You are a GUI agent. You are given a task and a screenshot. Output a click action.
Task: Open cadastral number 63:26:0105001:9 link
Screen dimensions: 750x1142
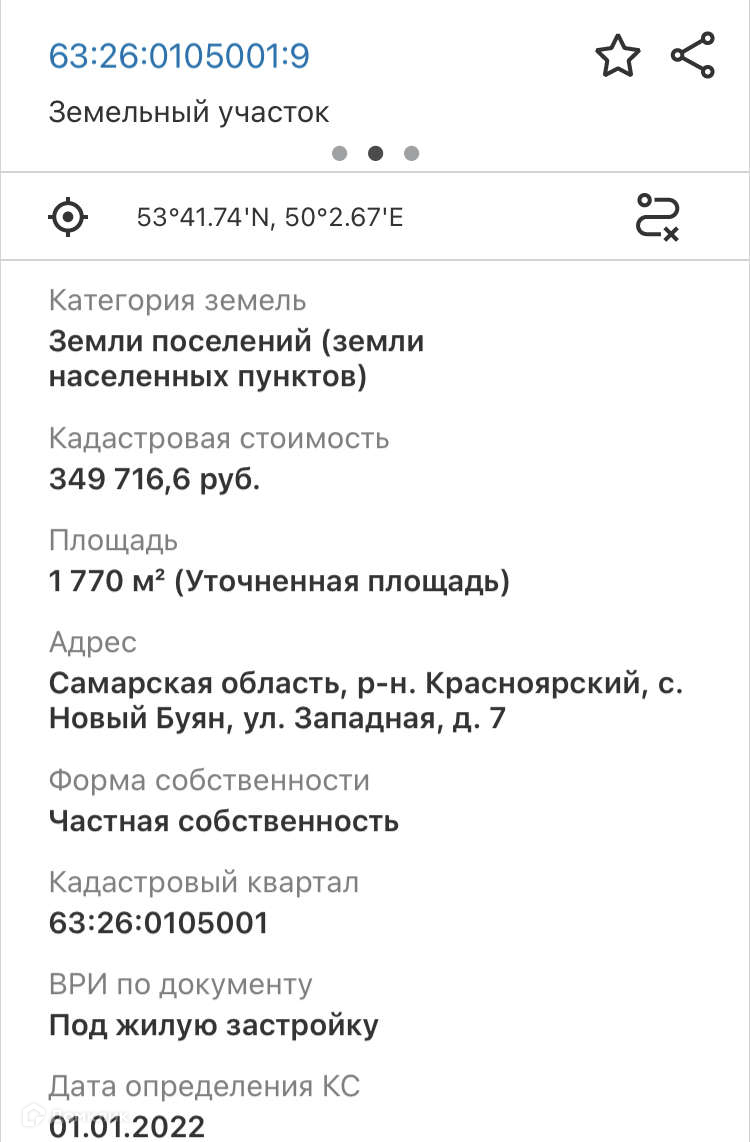[179, 56]
